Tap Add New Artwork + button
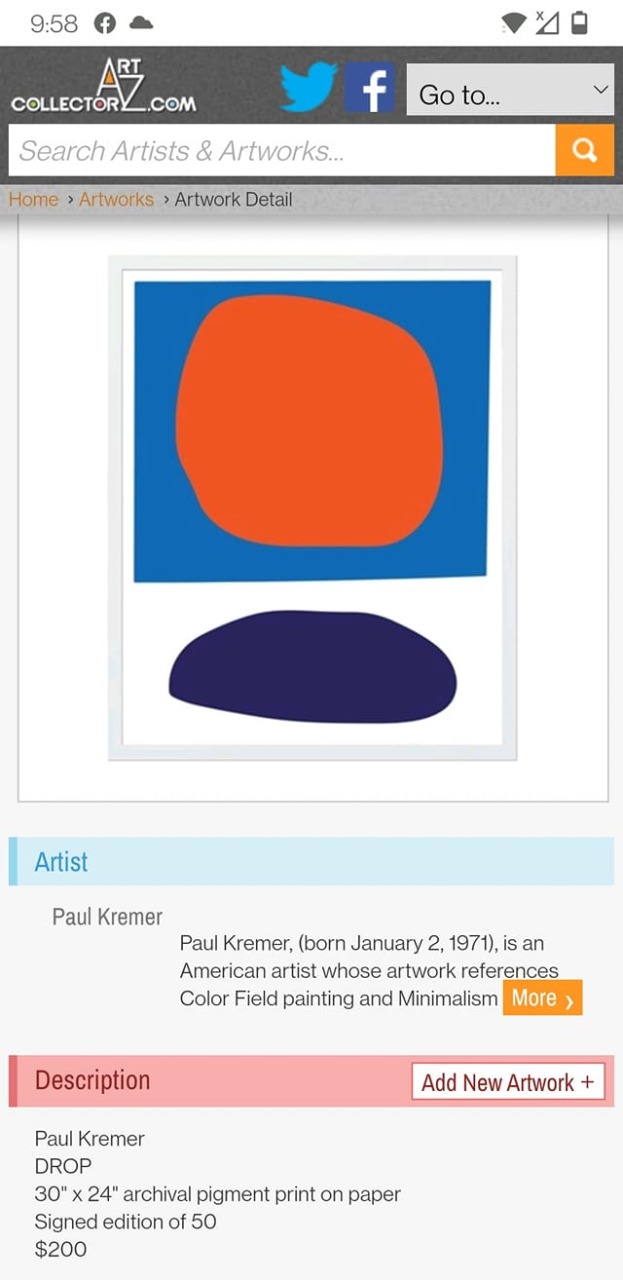Viewport: 623px width, 1280px height. (x=508, y=1081)
